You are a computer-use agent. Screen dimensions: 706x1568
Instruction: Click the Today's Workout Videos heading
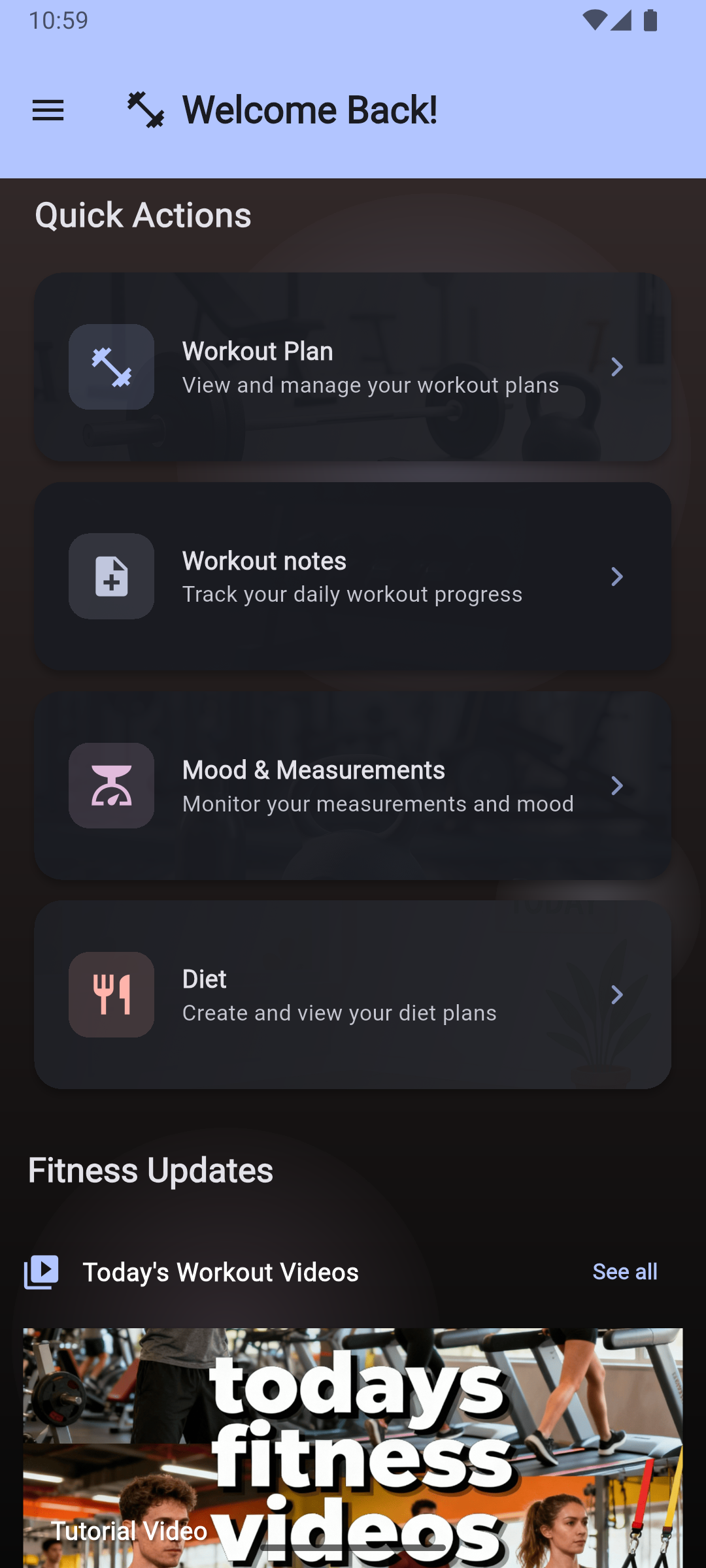[221, 1271]
